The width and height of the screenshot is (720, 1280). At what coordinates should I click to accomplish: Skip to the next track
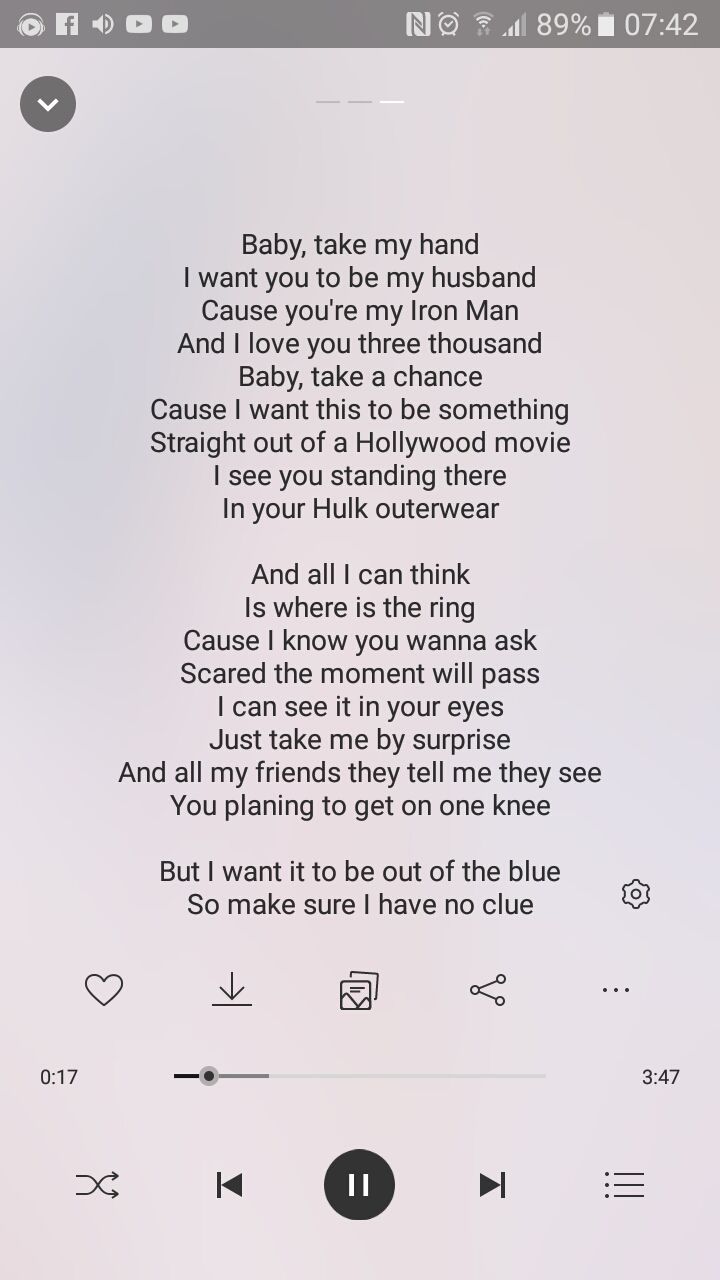click(491, 1185)
